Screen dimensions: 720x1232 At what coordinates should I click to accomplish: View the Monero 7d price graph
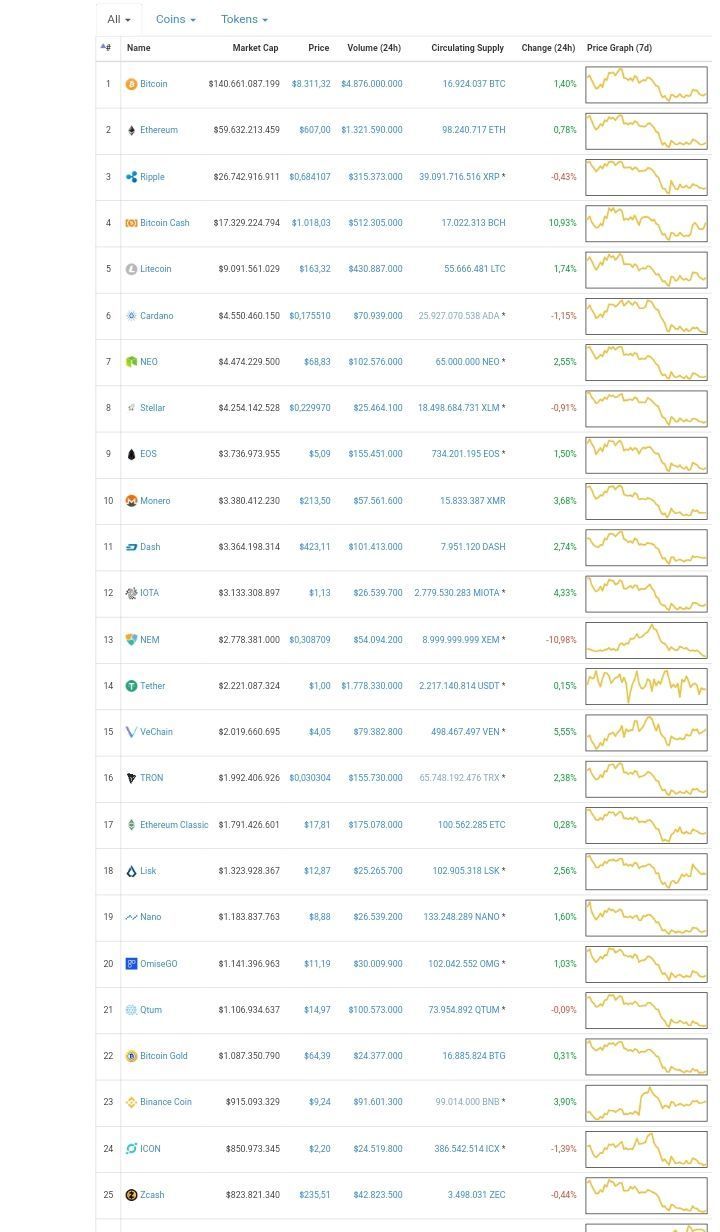(645, 501)
